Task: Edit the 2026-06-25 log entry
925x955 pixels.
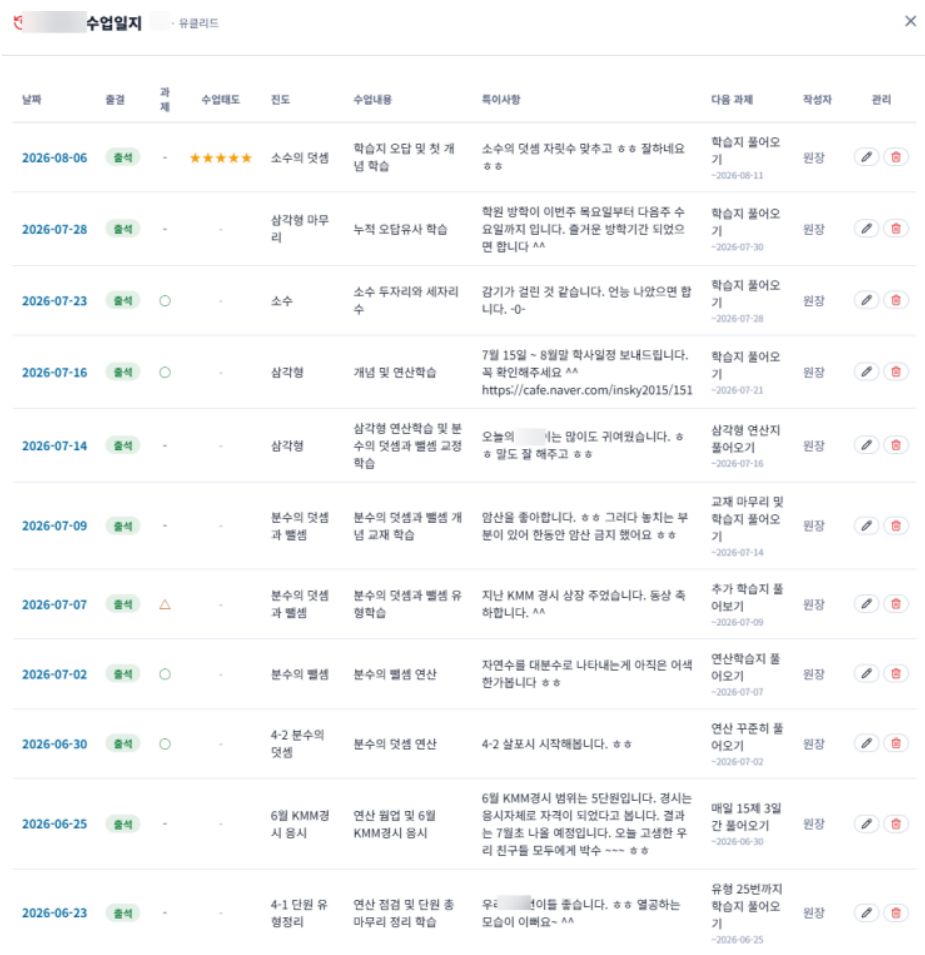Action: [867, 824]
